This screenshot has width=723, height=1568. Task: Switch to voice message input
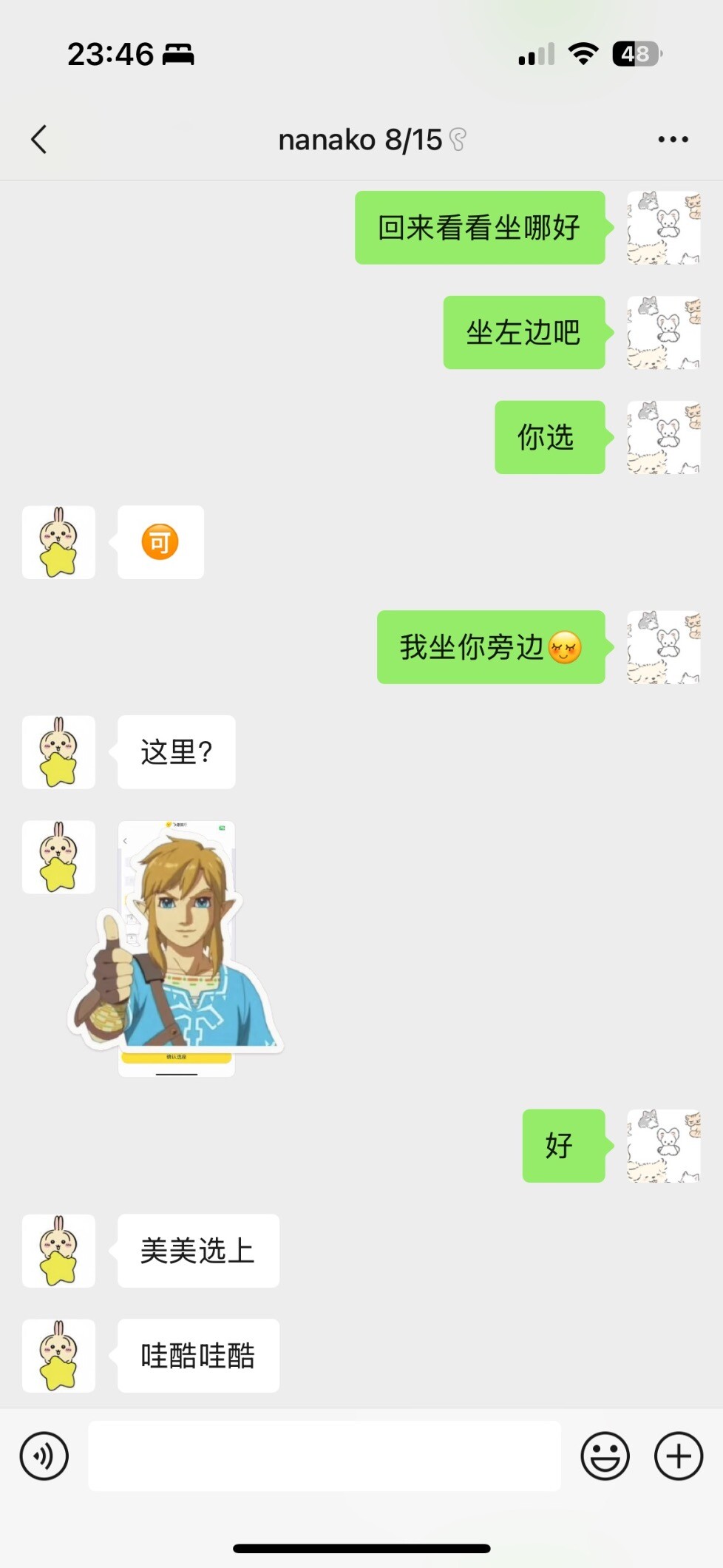click(x=44, y=1456)
